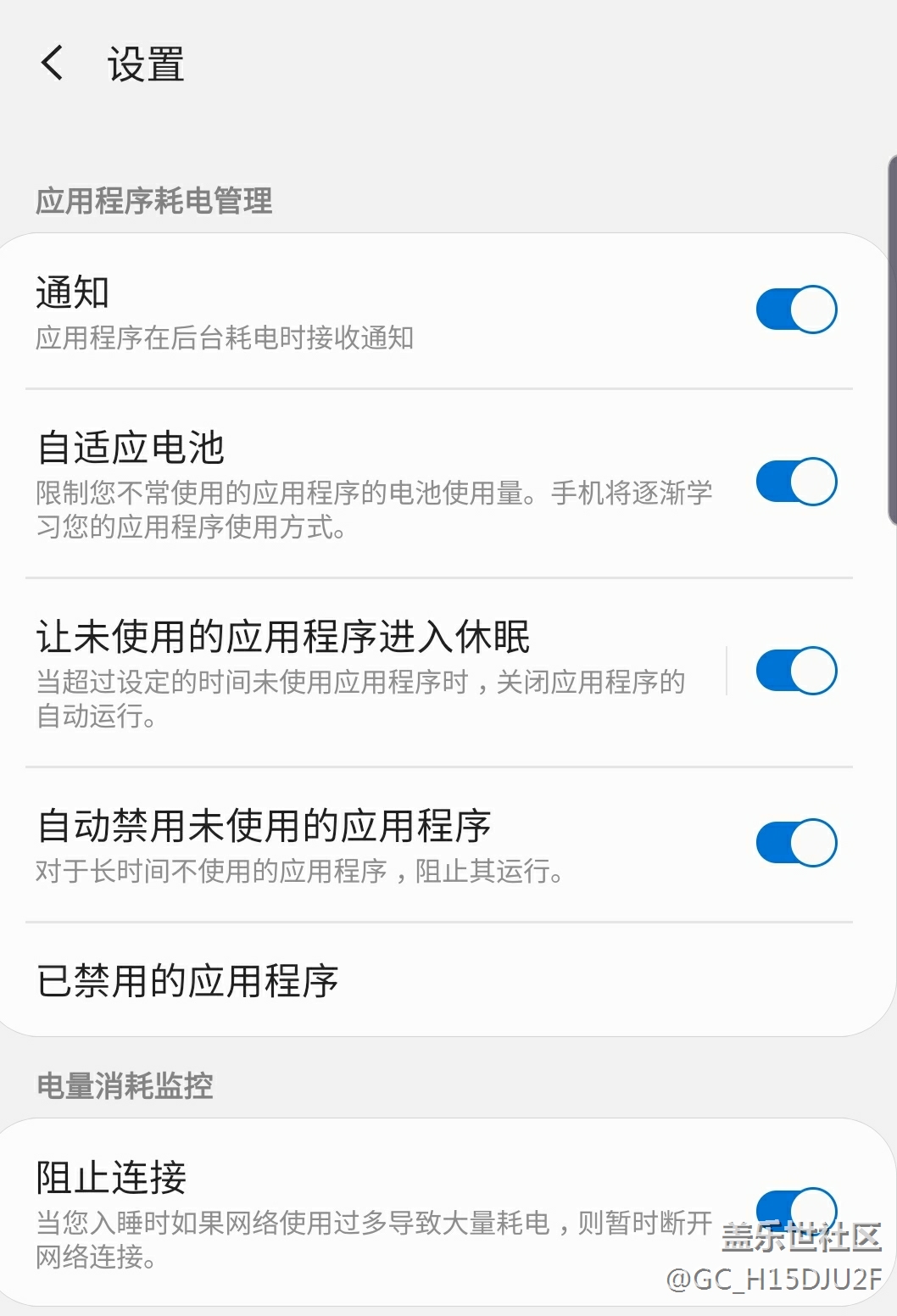
Task: Open 让未使用的应用程序进入休眠 settings
Action: (365, 671)
